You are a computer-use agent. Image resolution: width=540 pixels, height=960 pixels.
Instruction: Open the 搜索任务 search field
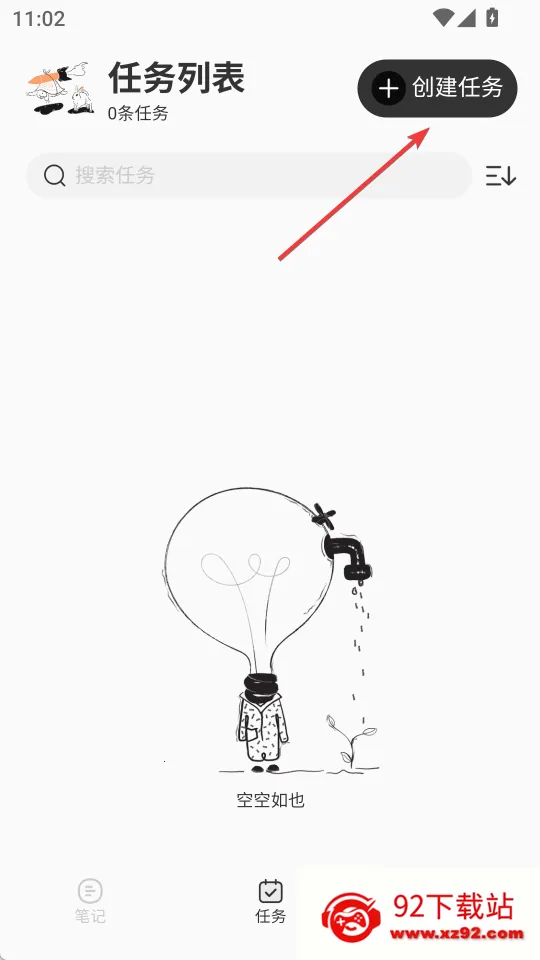pos(249,176)
